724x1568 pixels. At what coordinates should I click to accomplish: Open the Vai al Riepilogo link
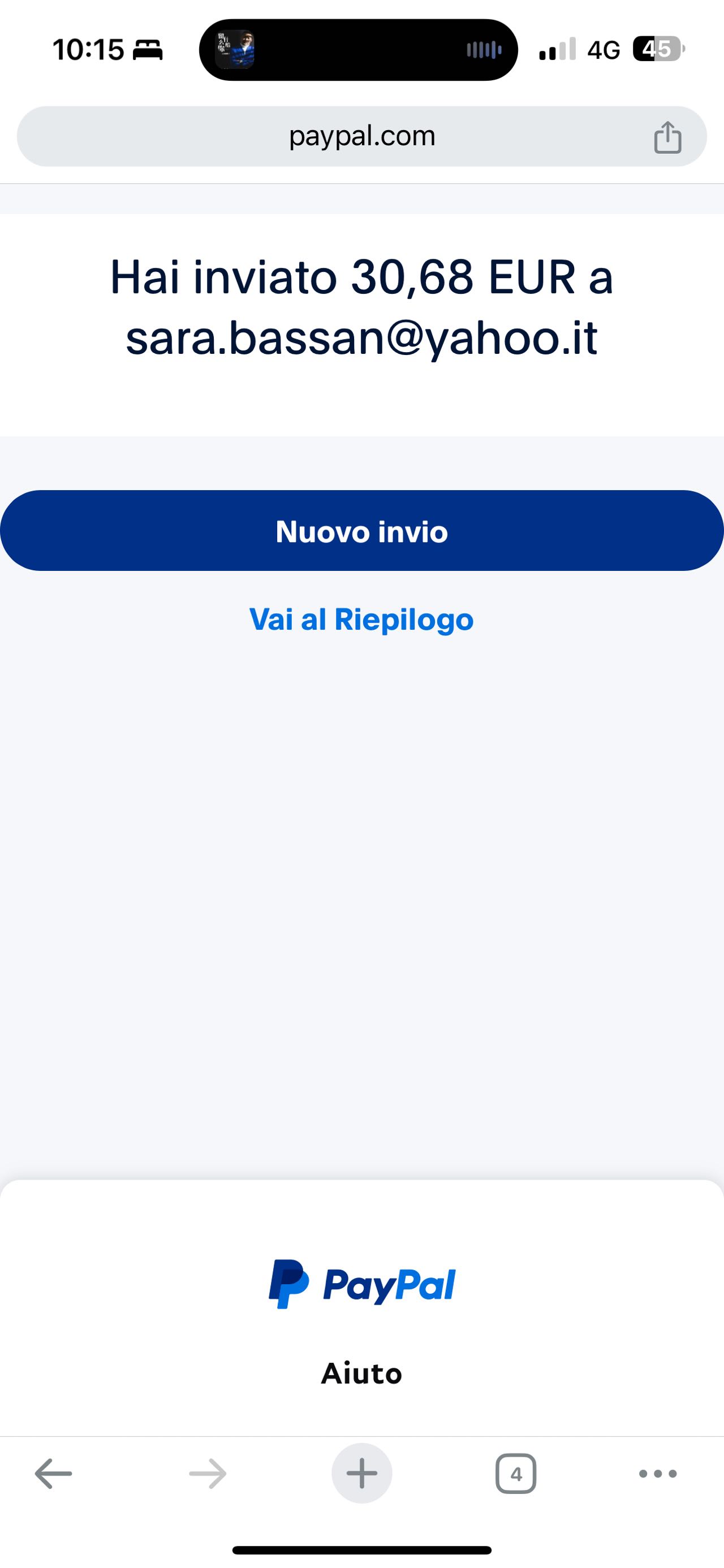(361, 620)
